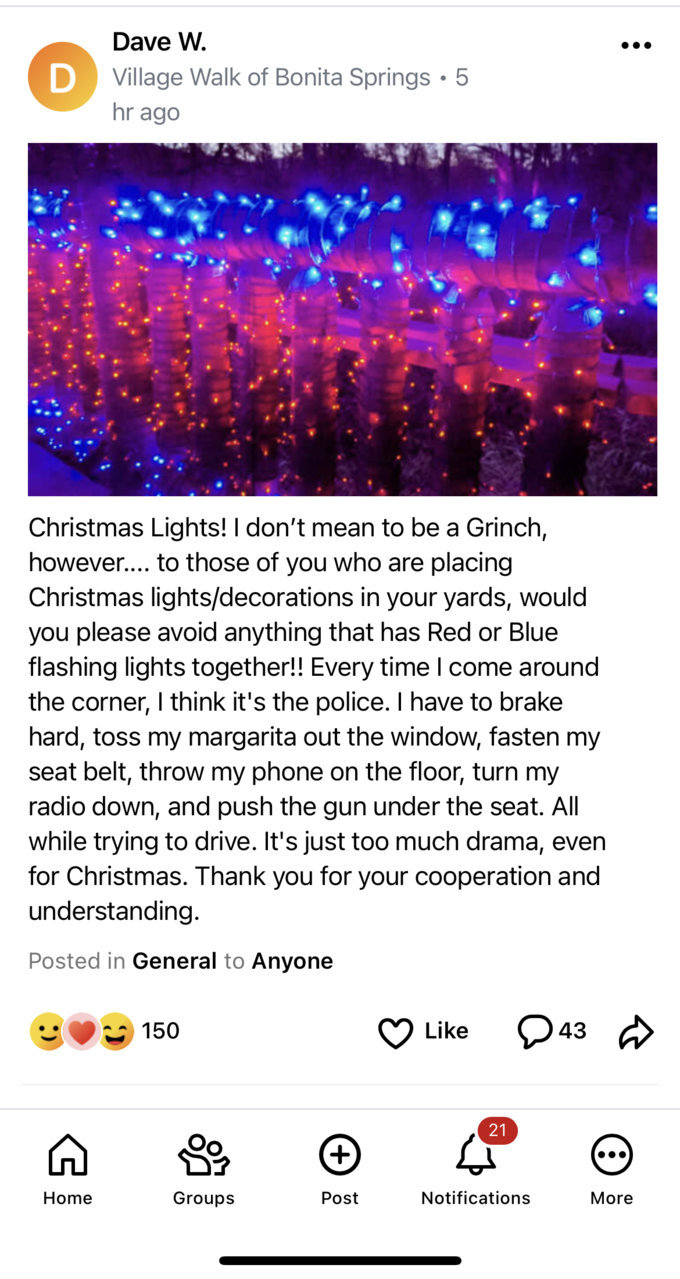Like Dave W.'s post
Screen dimensions: 680x1279
click(x=423, y=1031)
